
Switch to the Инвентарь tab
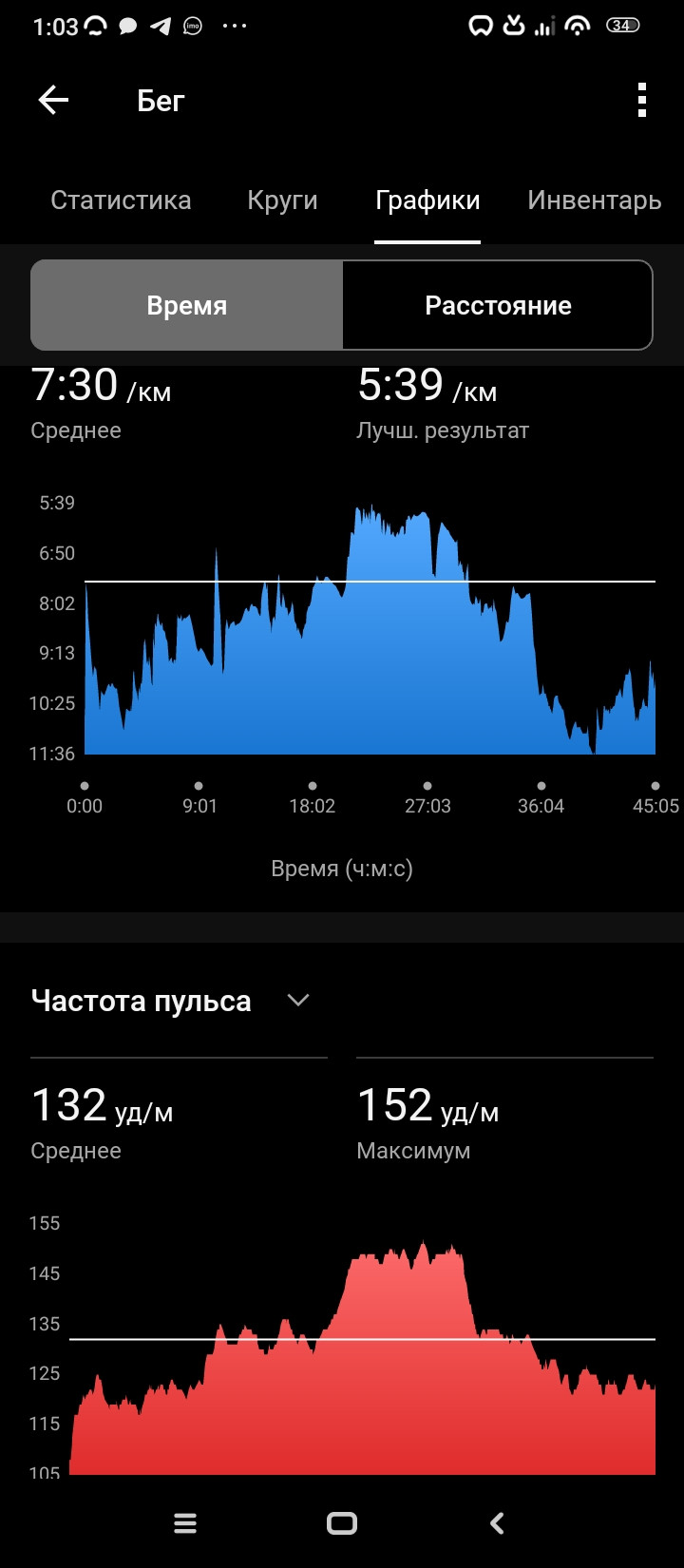tap(595, 201)
